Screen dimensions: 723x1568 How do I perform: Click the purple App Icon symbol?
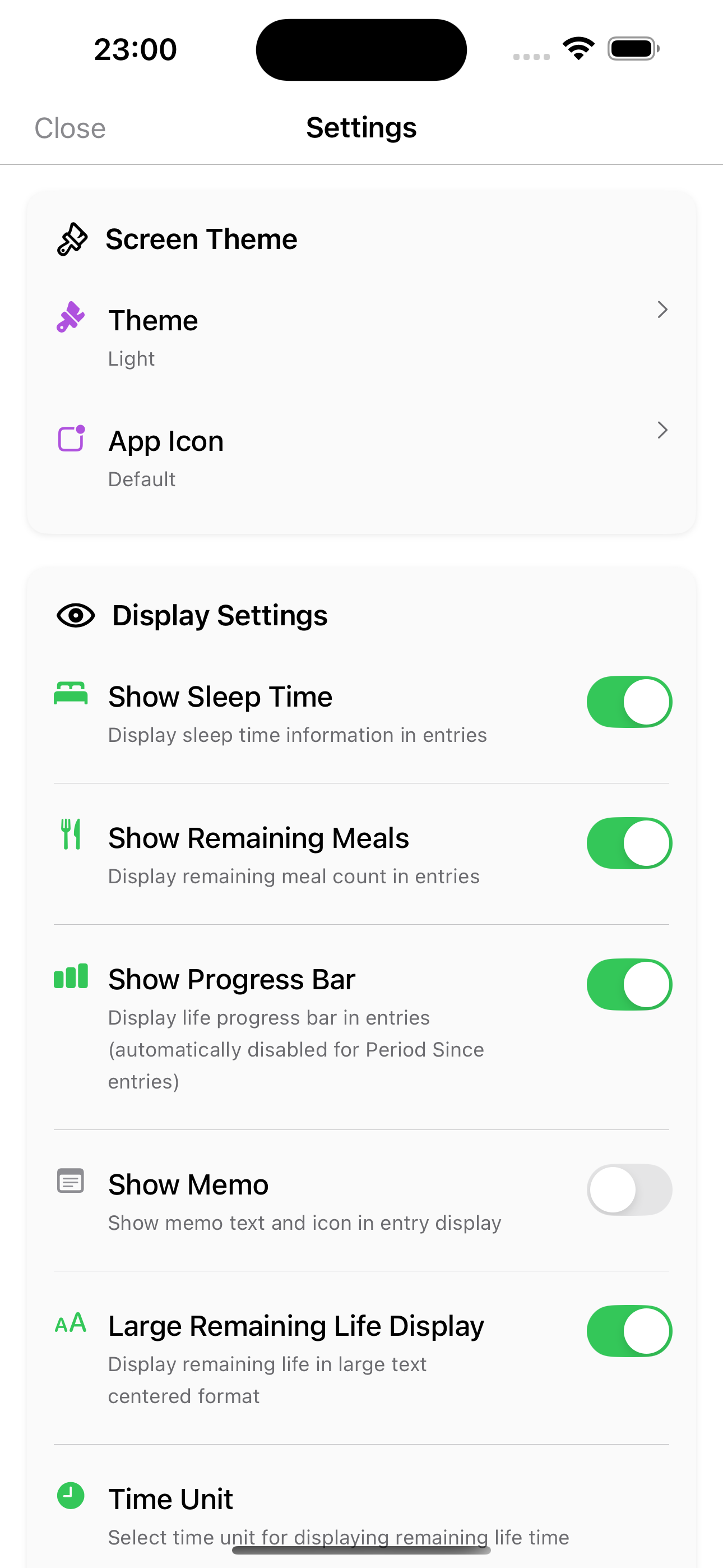click(70, 440)
